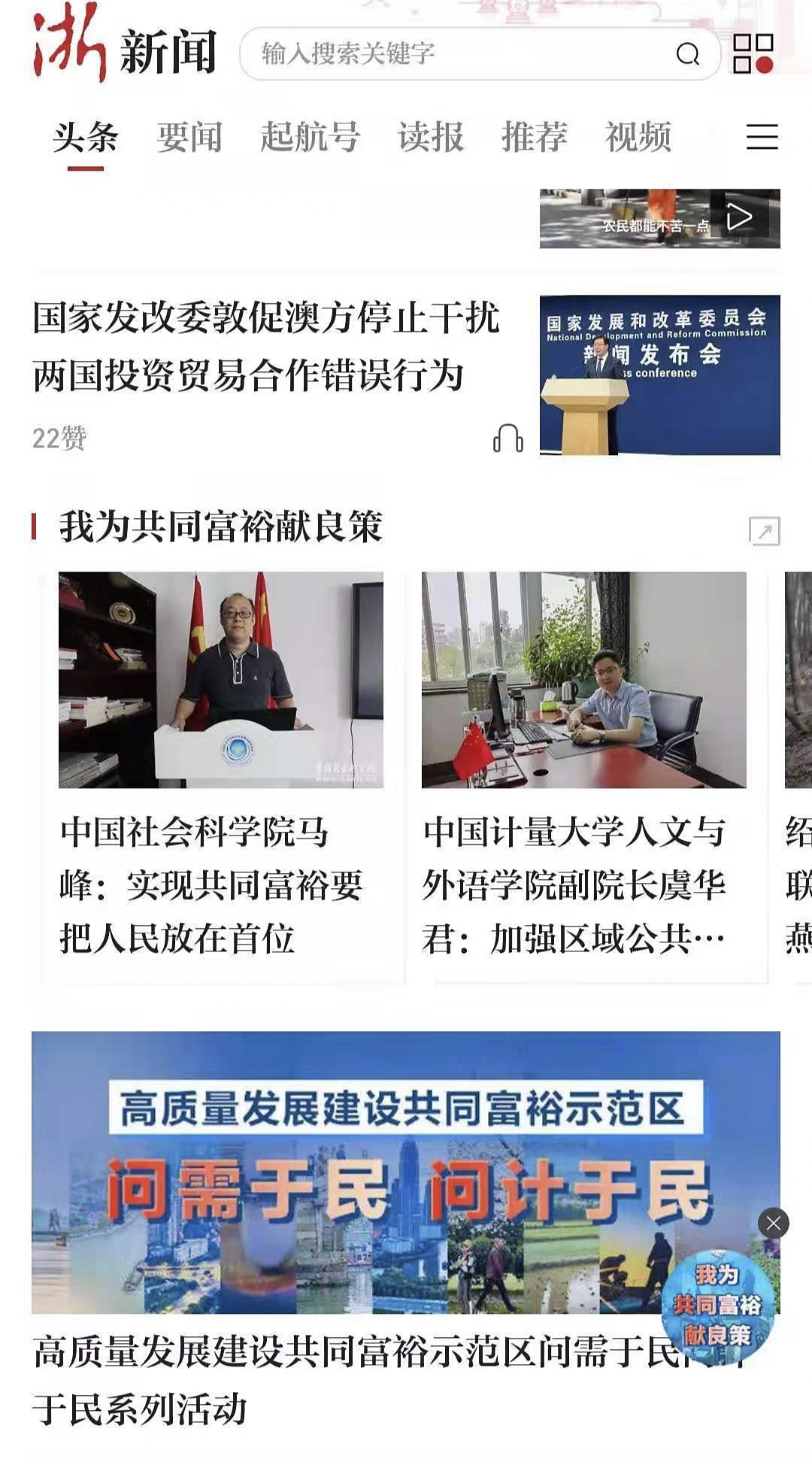Play the video with 农民都能不苦一点 caption
The height and width of the screenshot is (1459, 812).
[x=738, y=218]
